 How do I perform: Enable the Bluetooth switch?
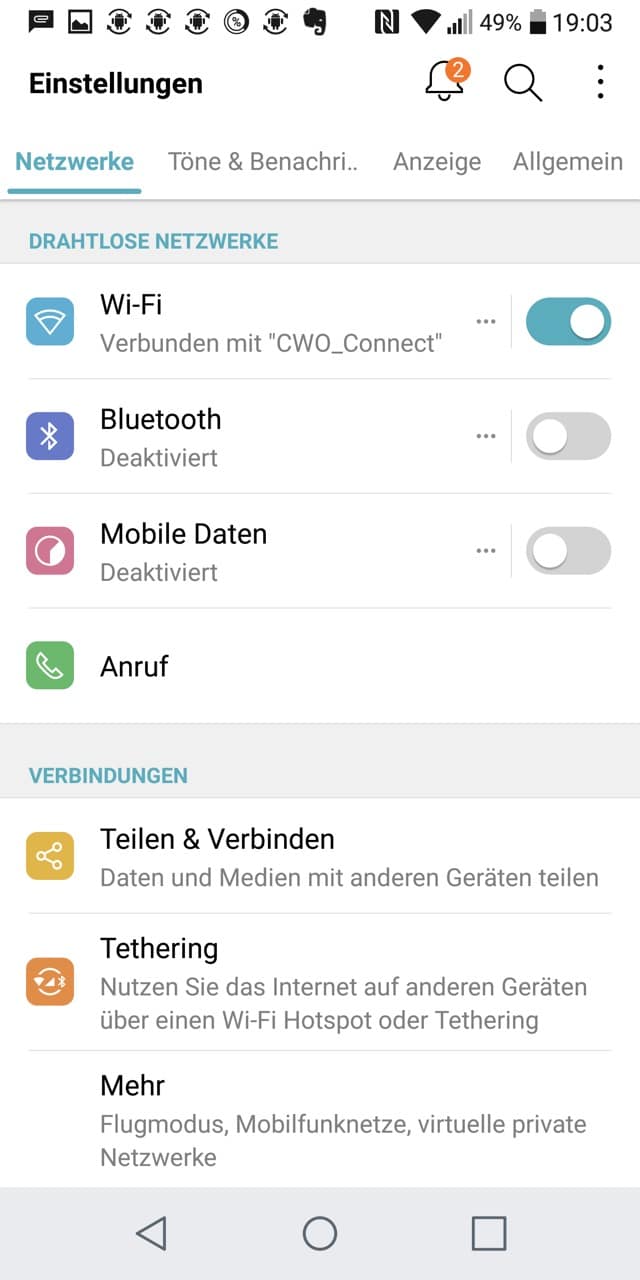(568, 437)
